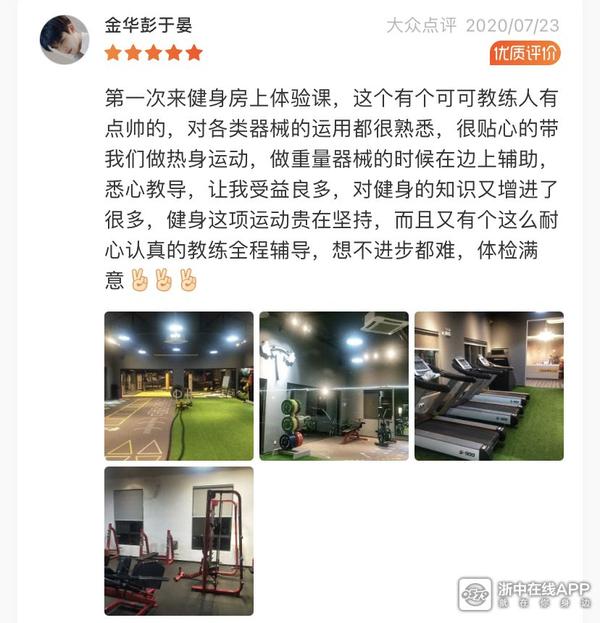
Task: Open the treadmill photo in the review
Action: click(489, 386)
